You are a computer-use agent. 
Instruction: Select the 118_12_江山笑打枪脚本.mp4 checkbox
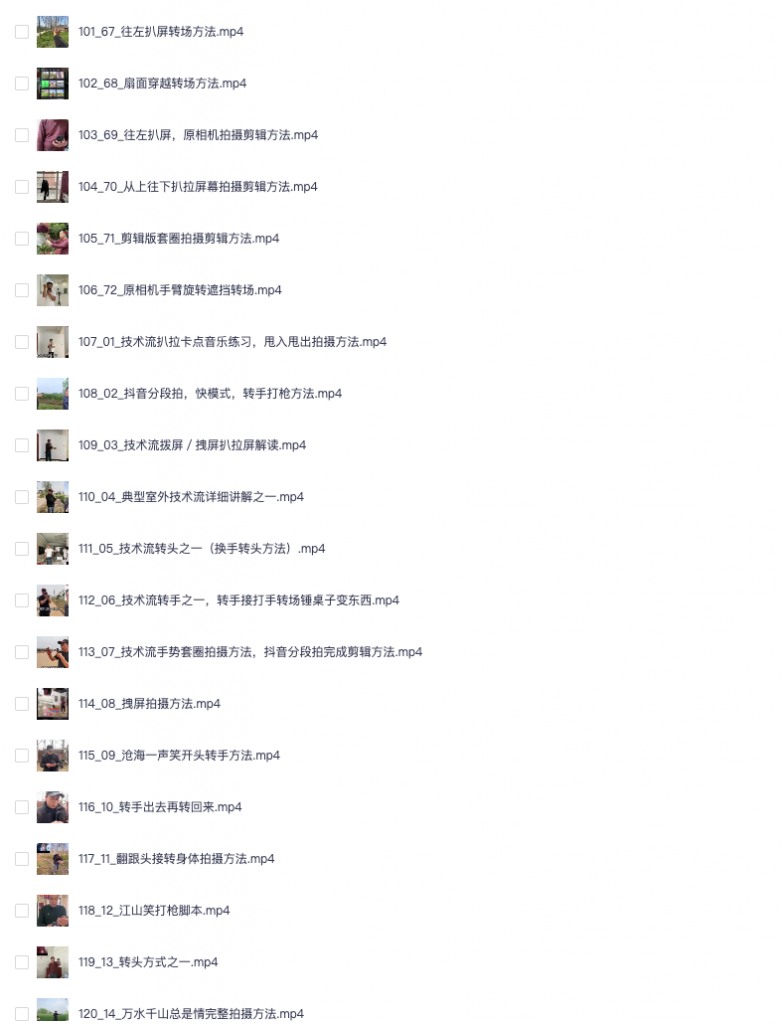(22, 910)
